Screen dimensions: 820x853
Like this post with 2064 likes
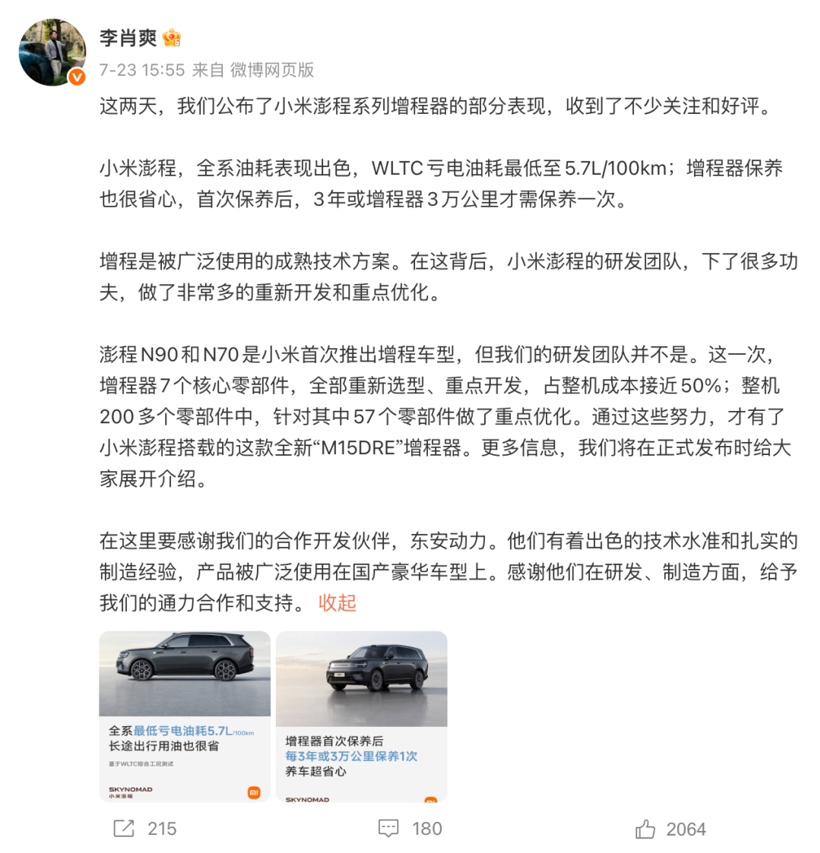point(670,829)
